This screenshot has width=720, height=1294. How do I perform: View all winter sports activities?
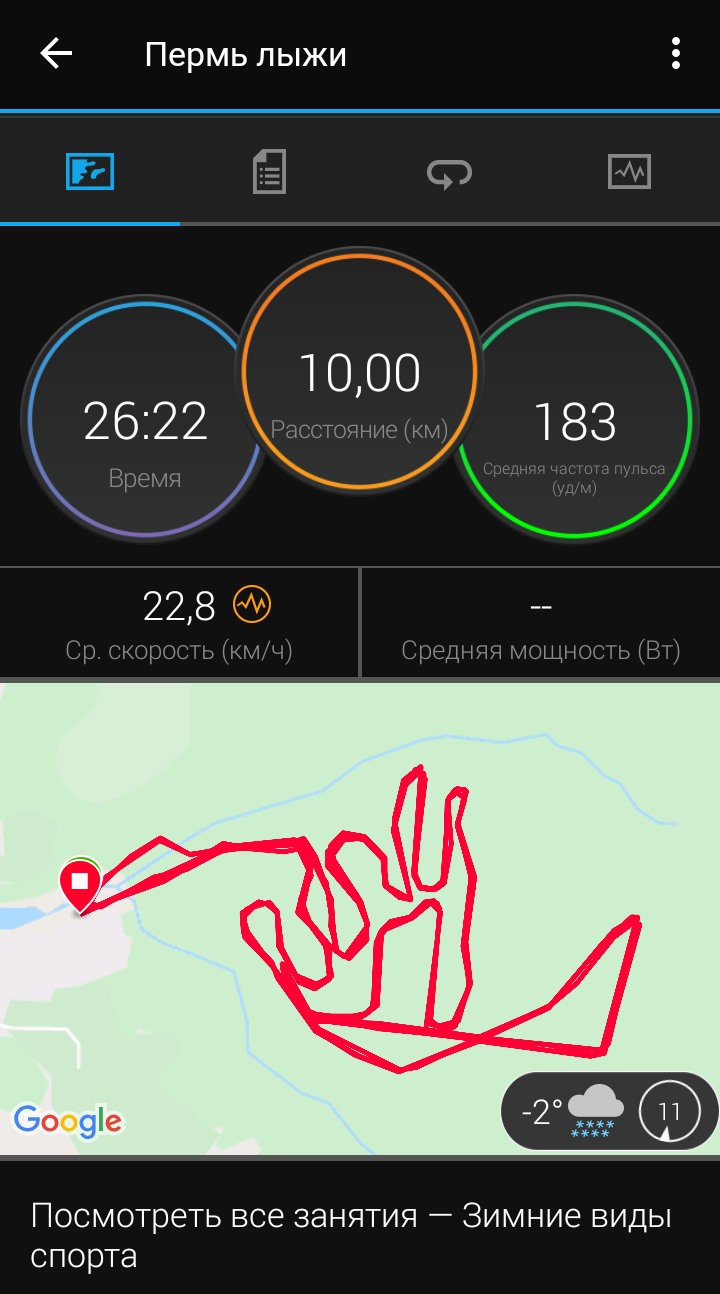pyautogui.click(x=350, y=1235)
